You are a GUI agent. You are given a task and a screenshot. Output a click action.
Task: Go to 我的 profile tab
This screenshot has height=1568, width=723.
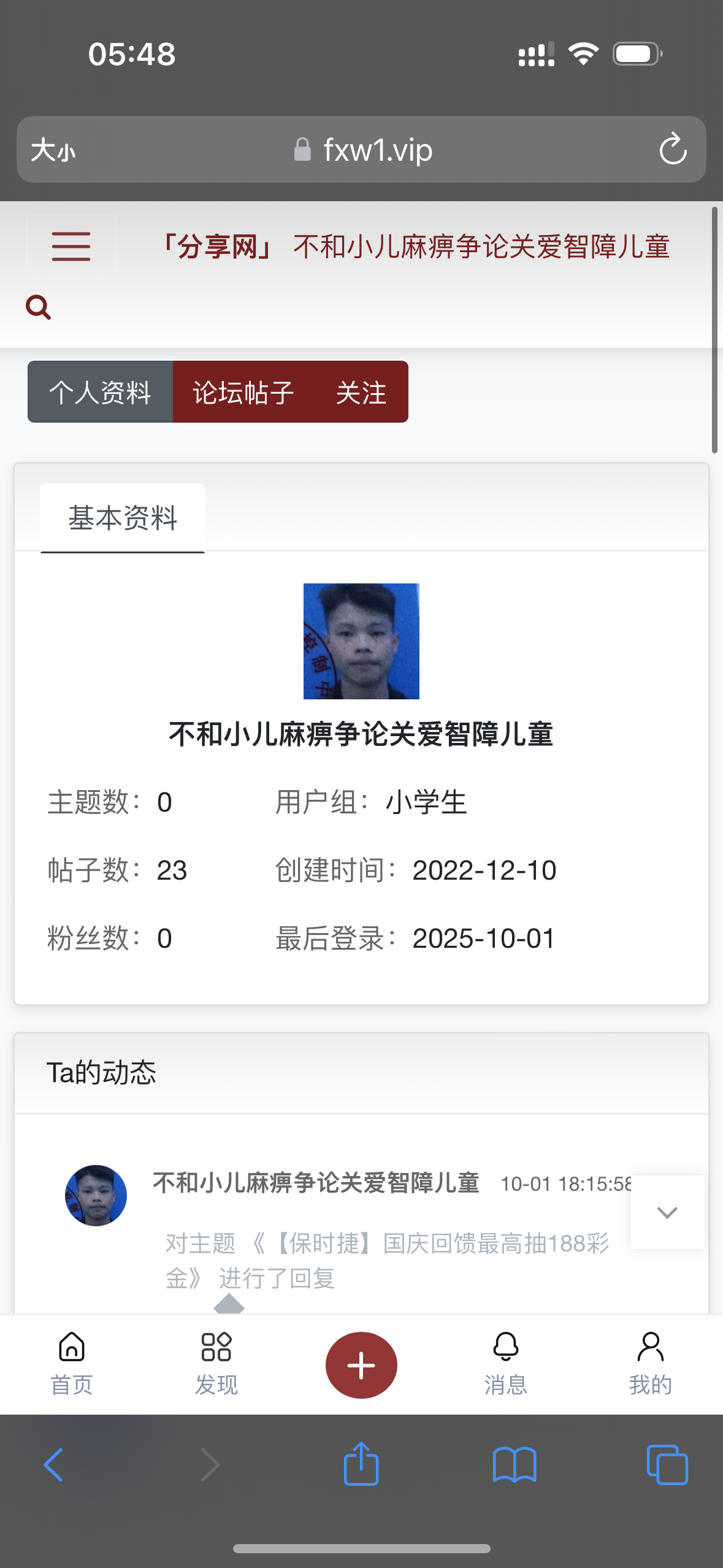651,1364
